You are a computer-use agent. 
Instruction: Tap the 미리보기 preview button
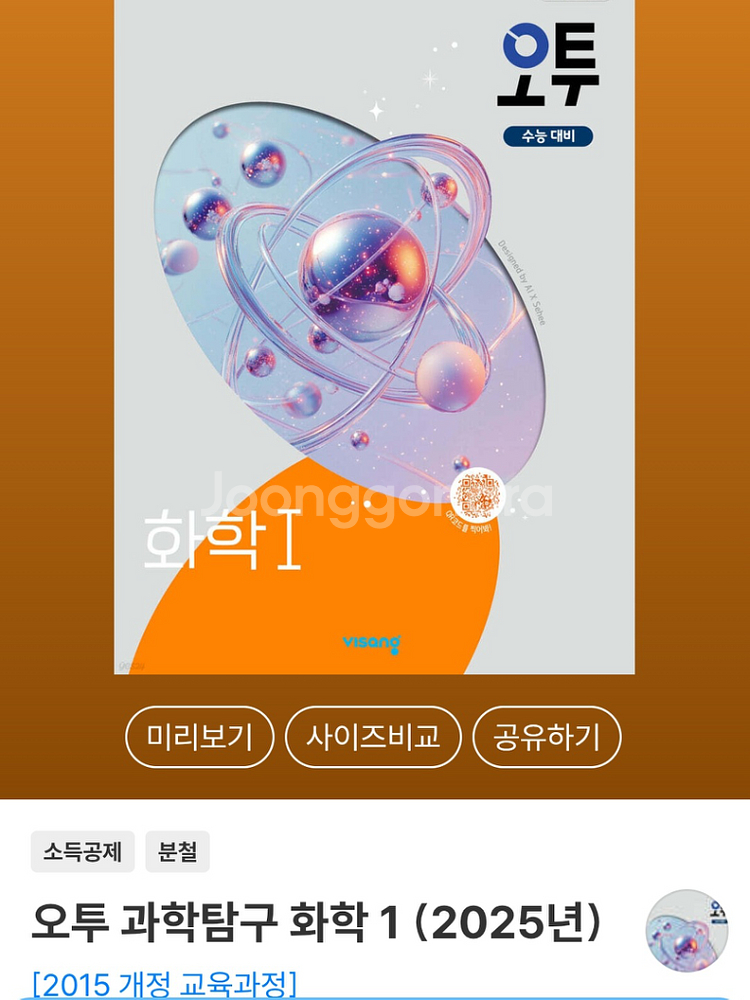pos(200,737)
